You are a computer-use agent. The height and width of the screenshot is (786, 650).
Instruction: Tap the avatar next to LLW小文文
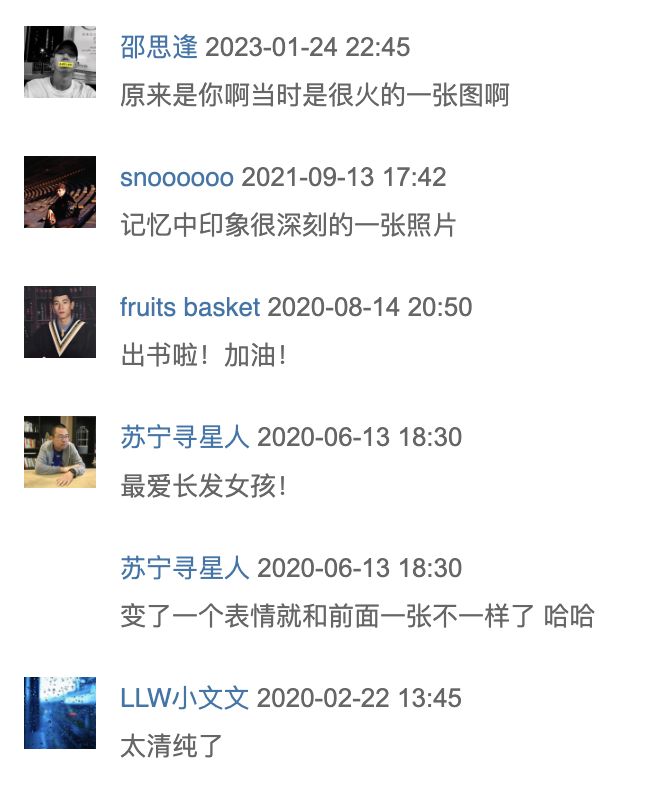(60, 712)
